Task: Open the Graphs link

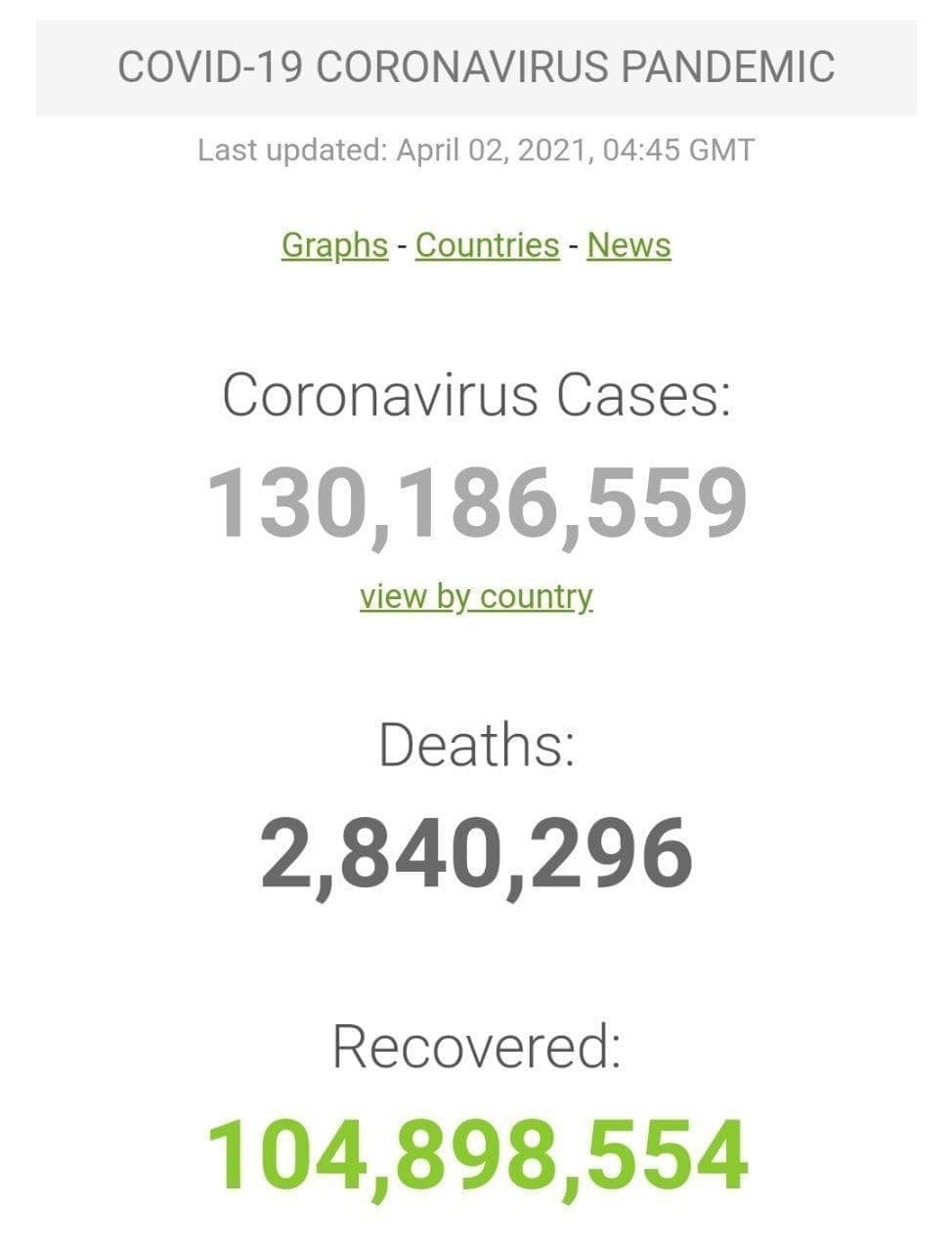Action: (x=334, y=244)
